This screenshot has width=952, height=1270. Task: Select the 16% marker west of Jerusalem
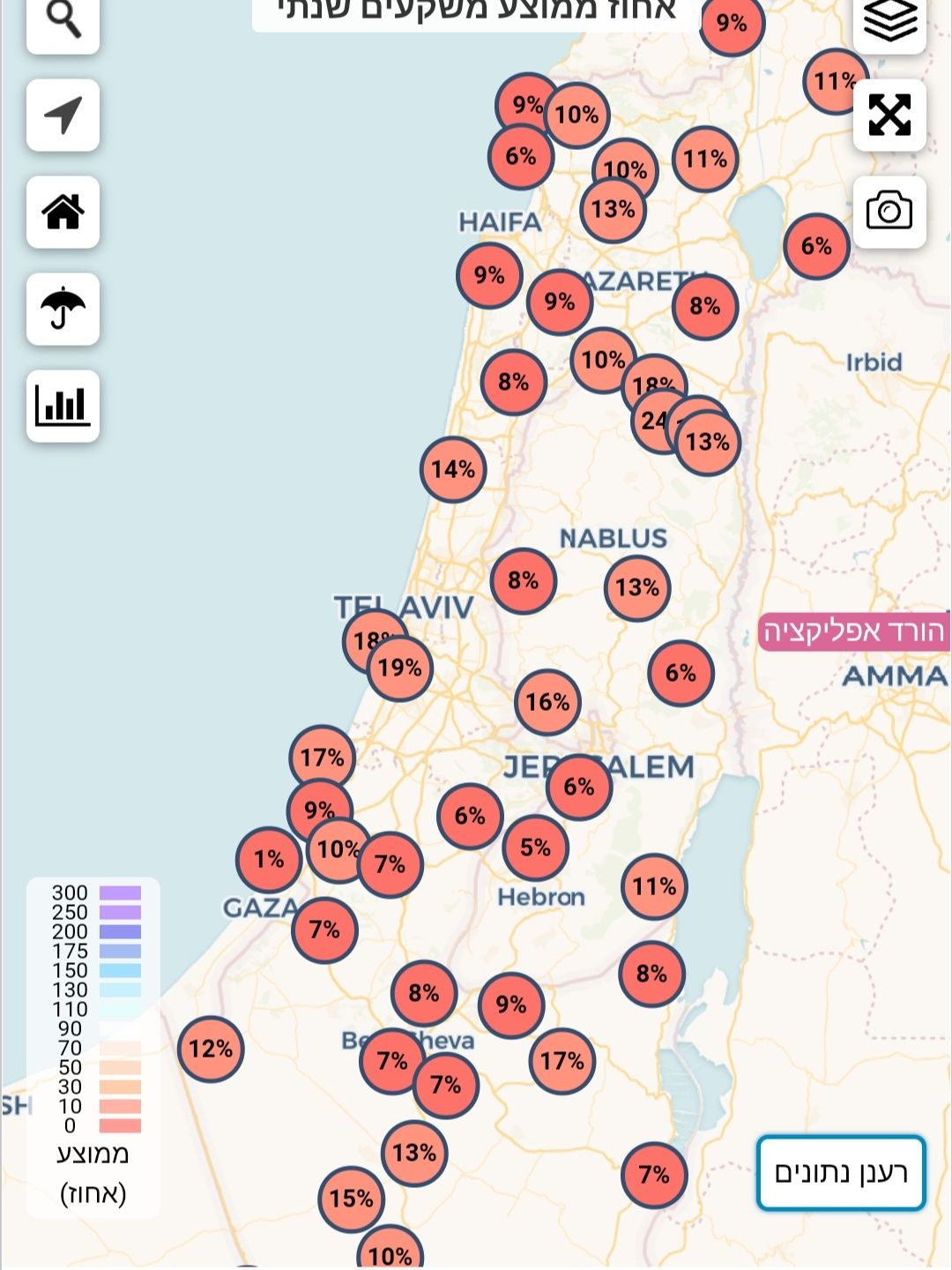click(x=547, y=702)
